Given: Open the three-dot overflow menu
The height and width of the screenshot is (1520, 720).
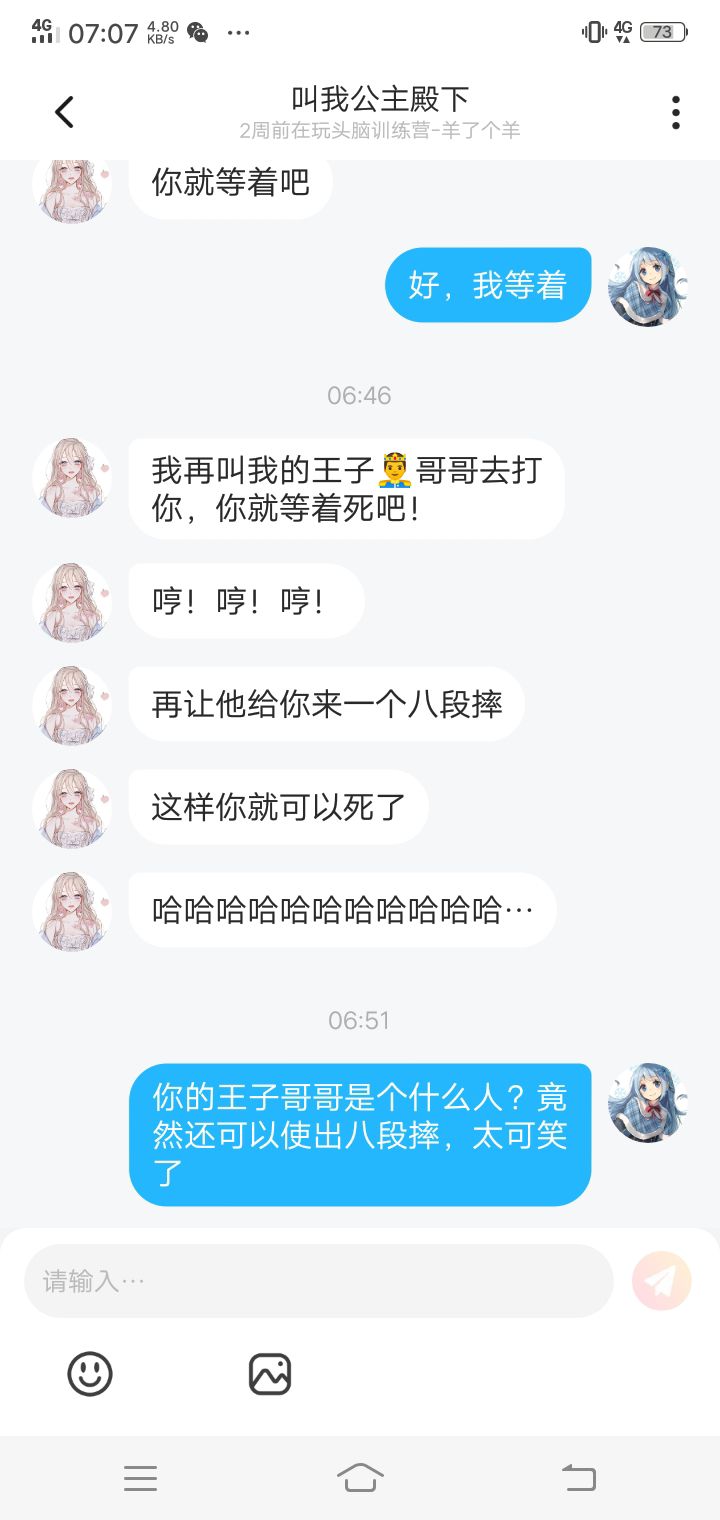Looking at the screenshot, I should [x=676, y=113].
